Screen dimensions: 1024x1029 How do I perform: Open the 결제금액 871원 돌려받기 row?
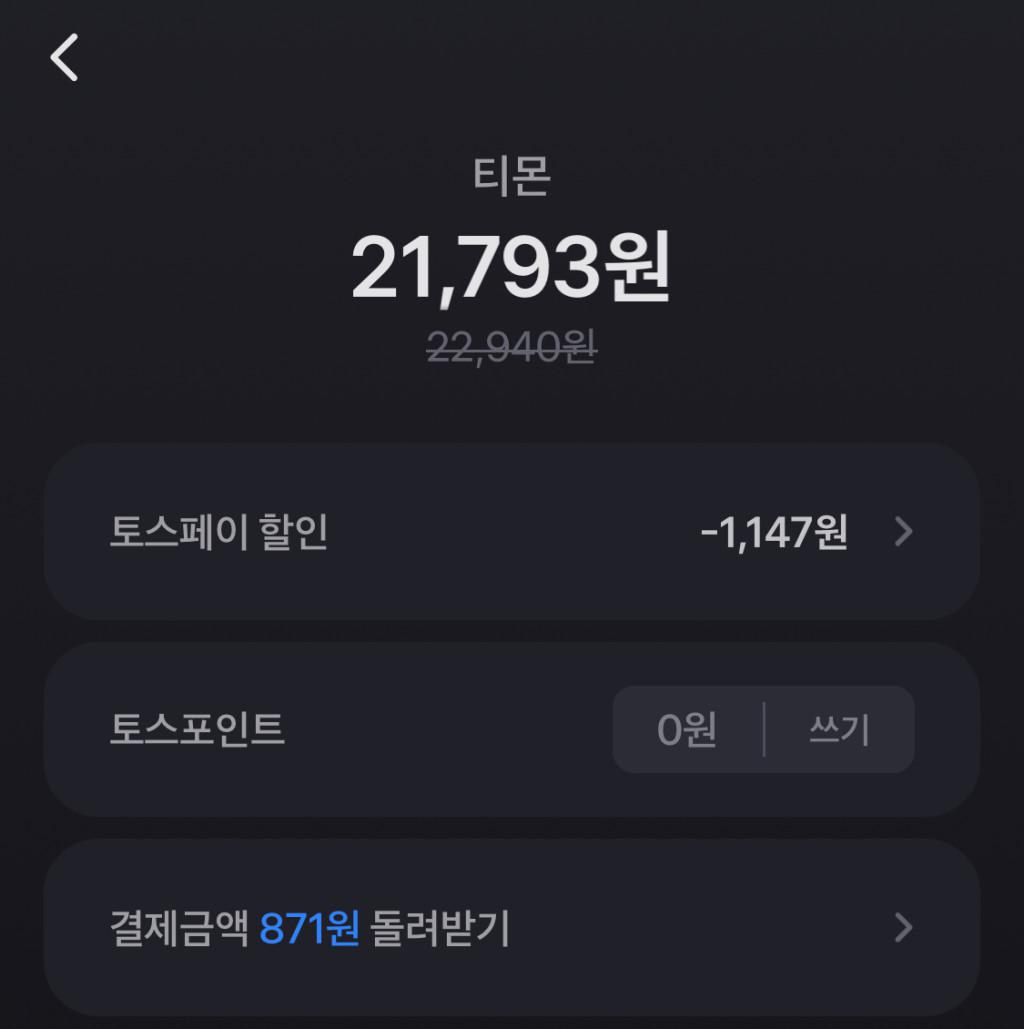tap(511, 928)
